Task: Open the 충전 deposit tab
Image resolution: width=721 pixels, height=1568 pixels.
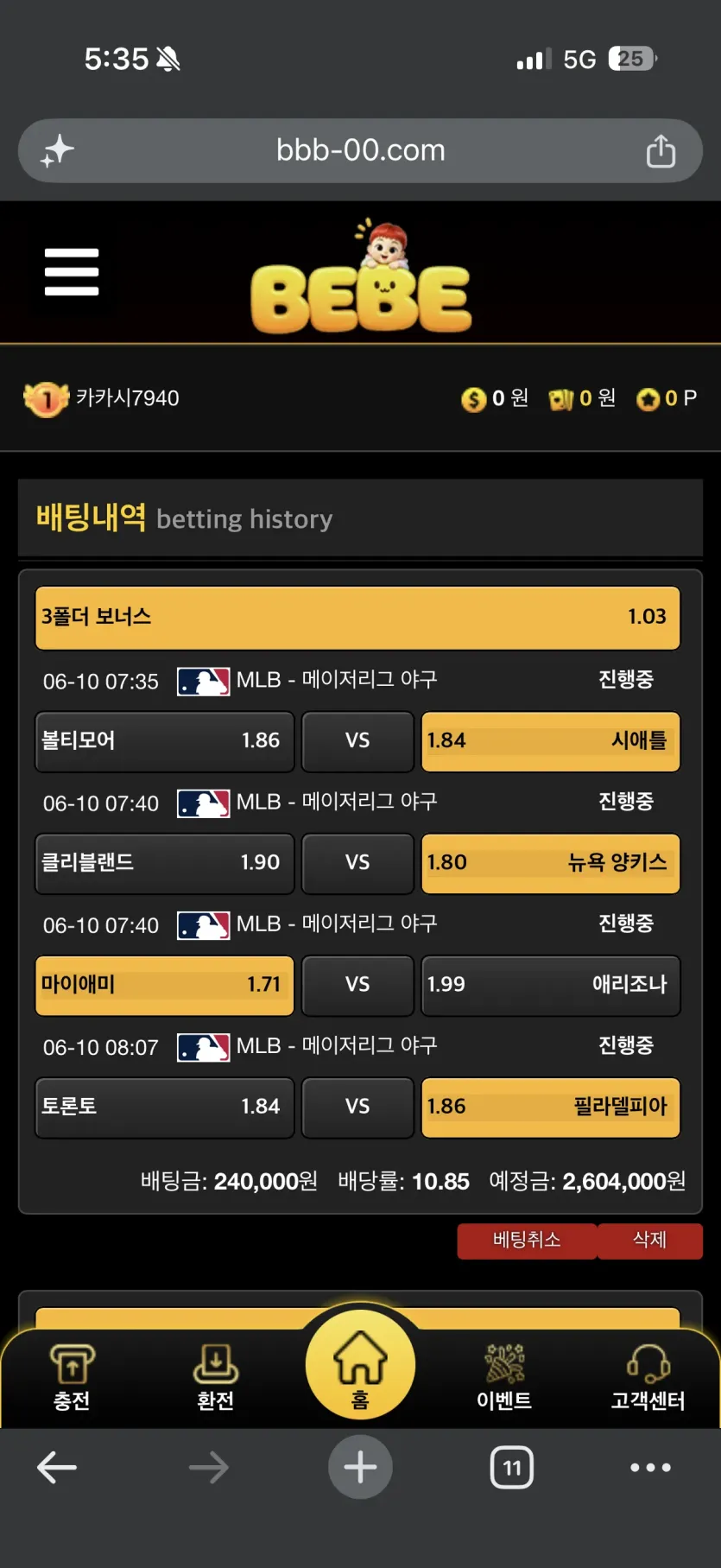Action: pyautogui.click(x=72, y=1377)
